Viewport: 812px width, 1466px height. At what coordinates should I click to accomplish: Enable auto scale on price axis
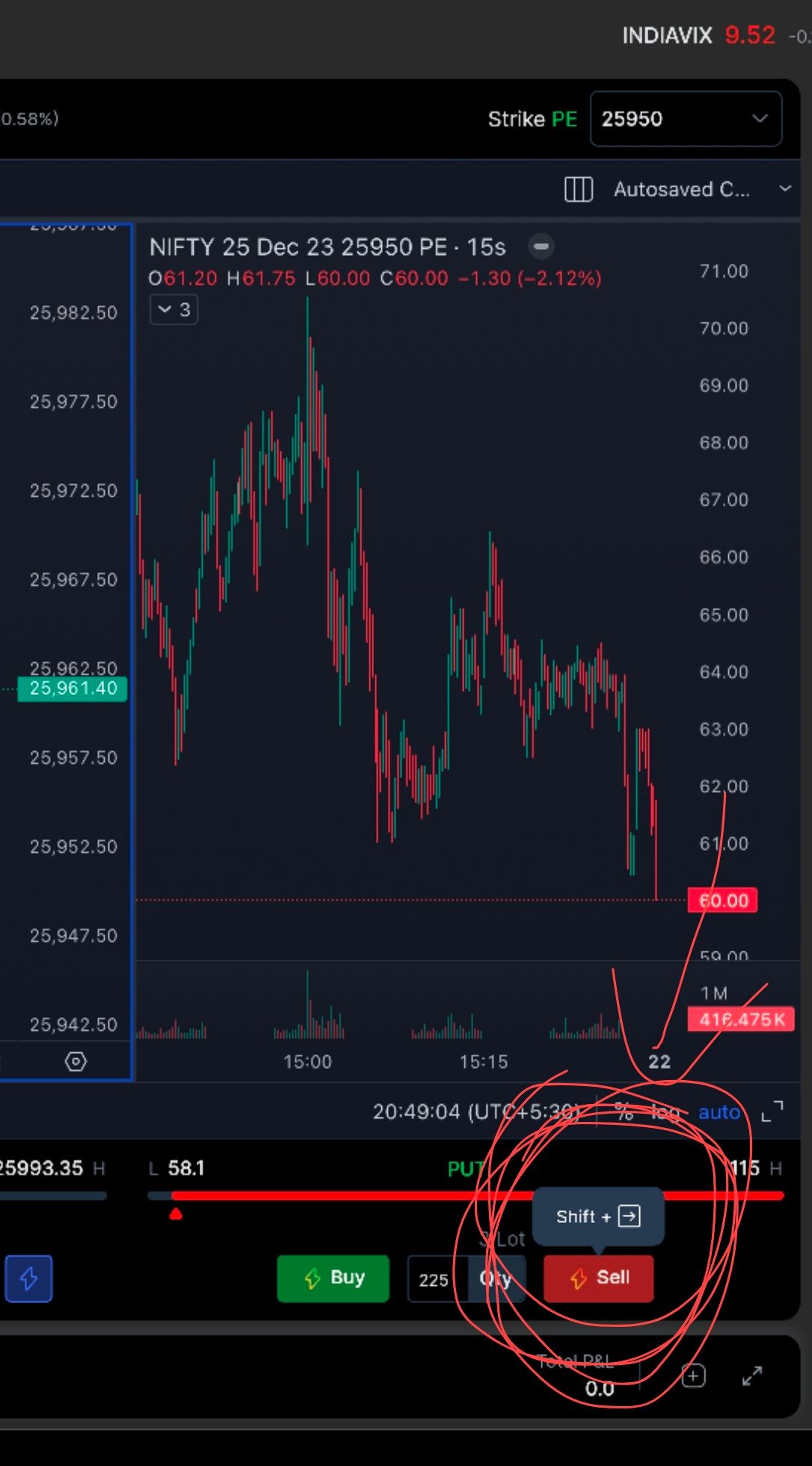(x=719, y=1112)
